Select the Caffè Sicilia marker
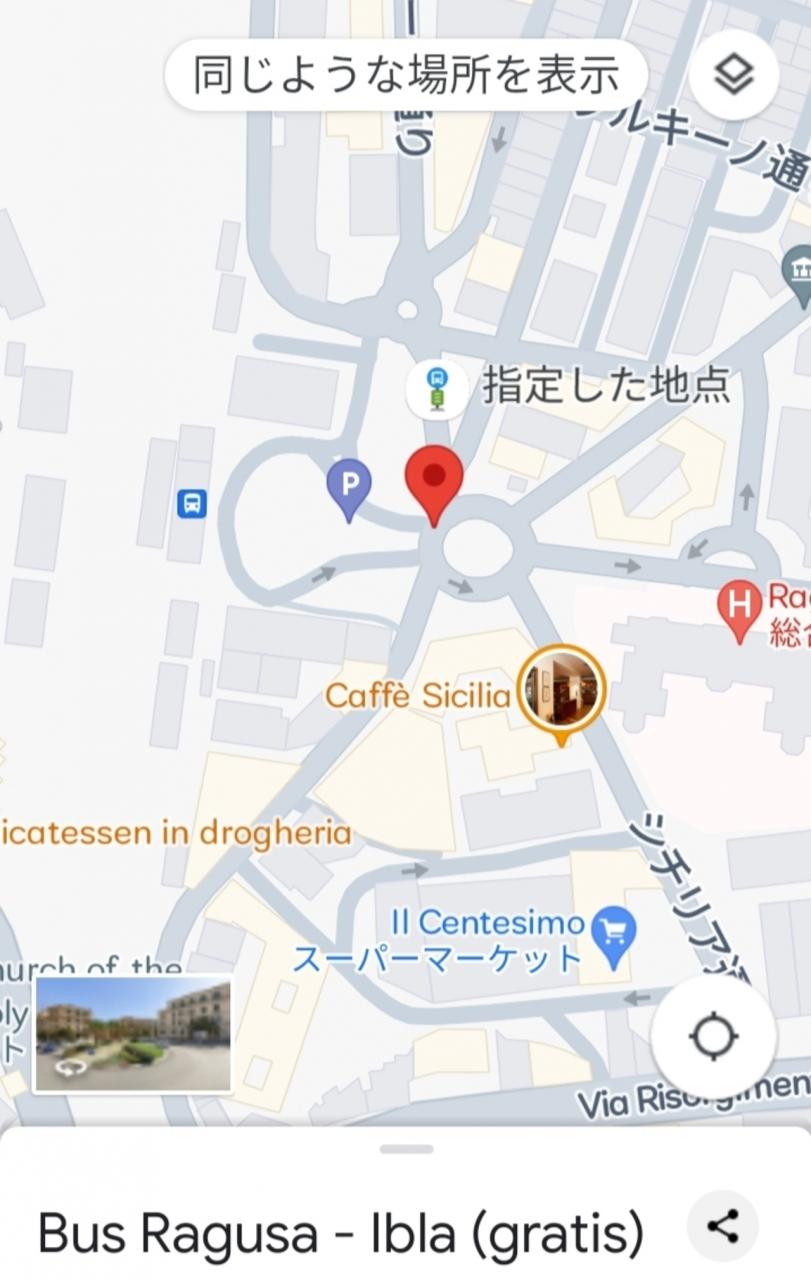Screen dimensions: 811x1280 click(x=562, y=688)
